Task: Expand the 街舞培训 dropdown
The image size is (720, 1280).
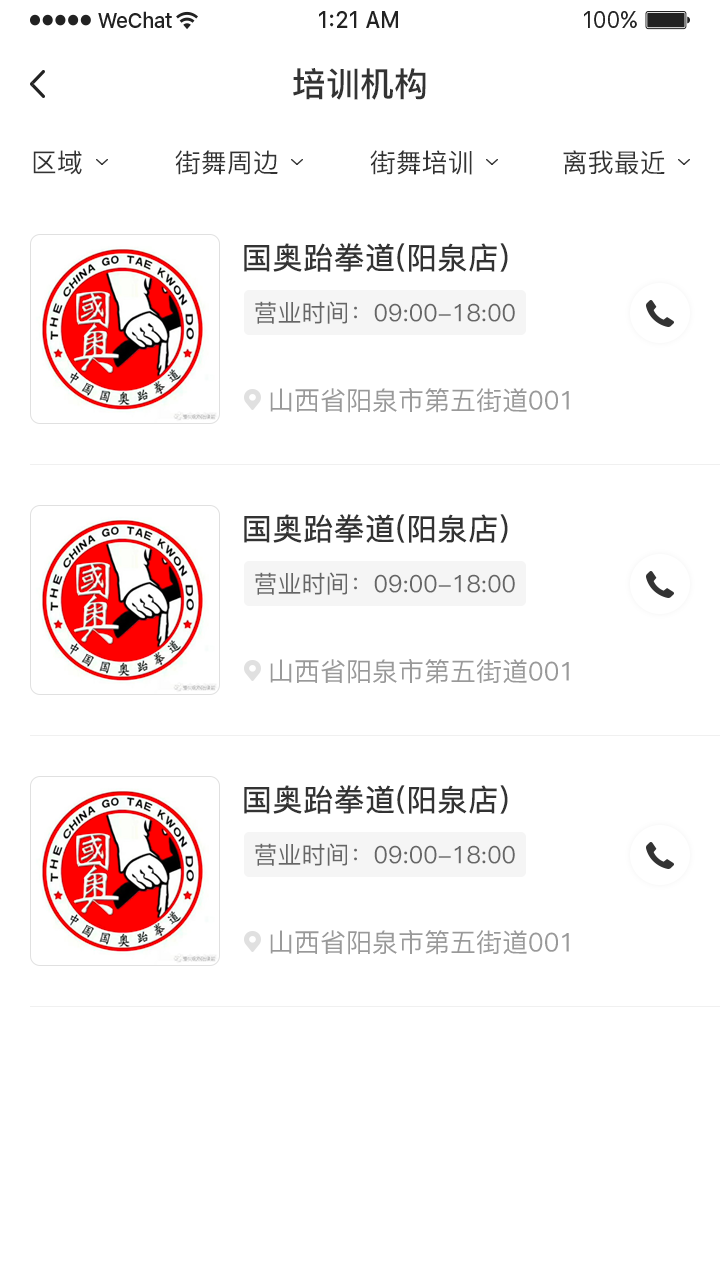Action: click(x=434, y=163)
